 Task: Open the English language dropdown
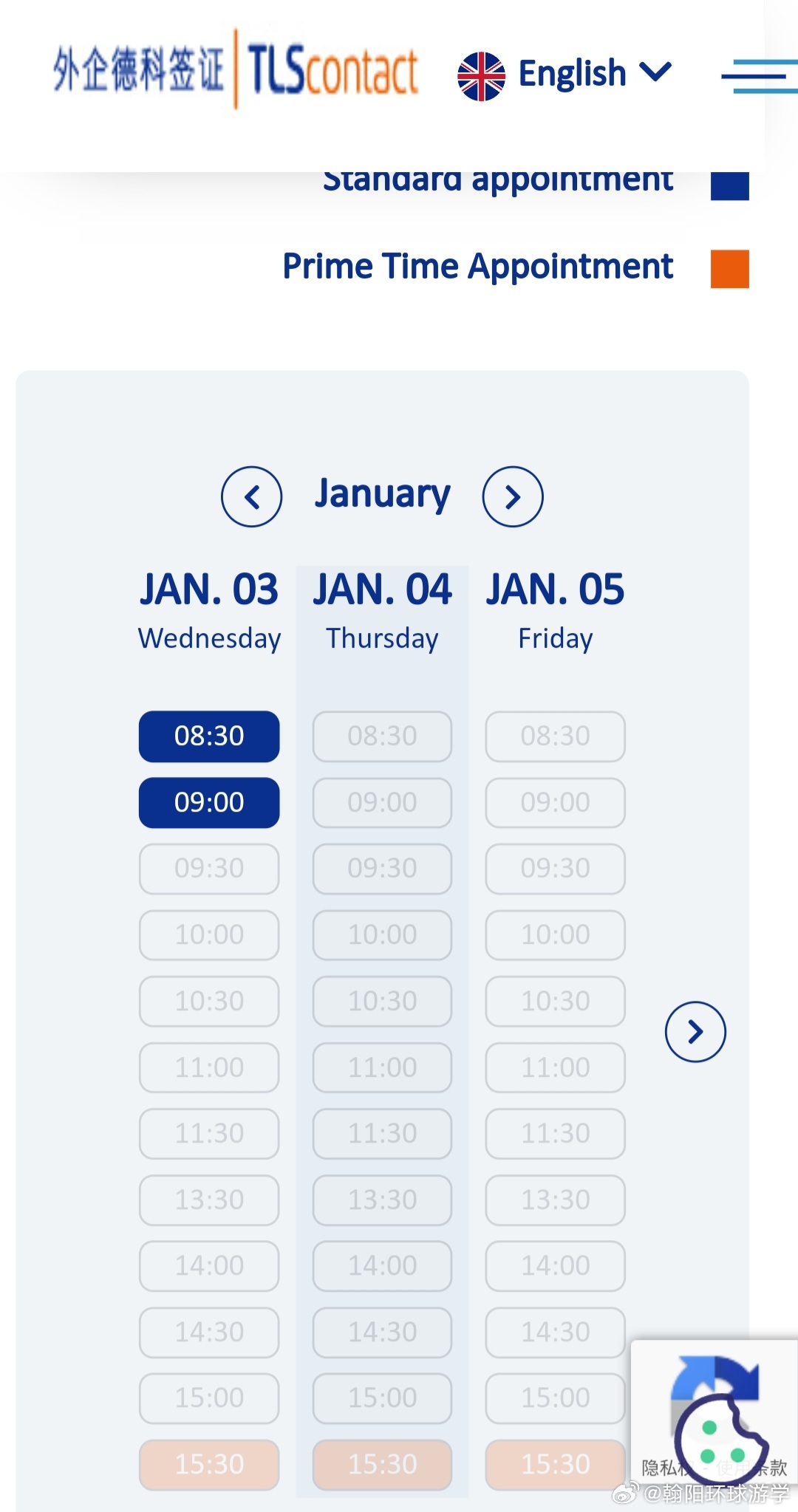[565, 75]
